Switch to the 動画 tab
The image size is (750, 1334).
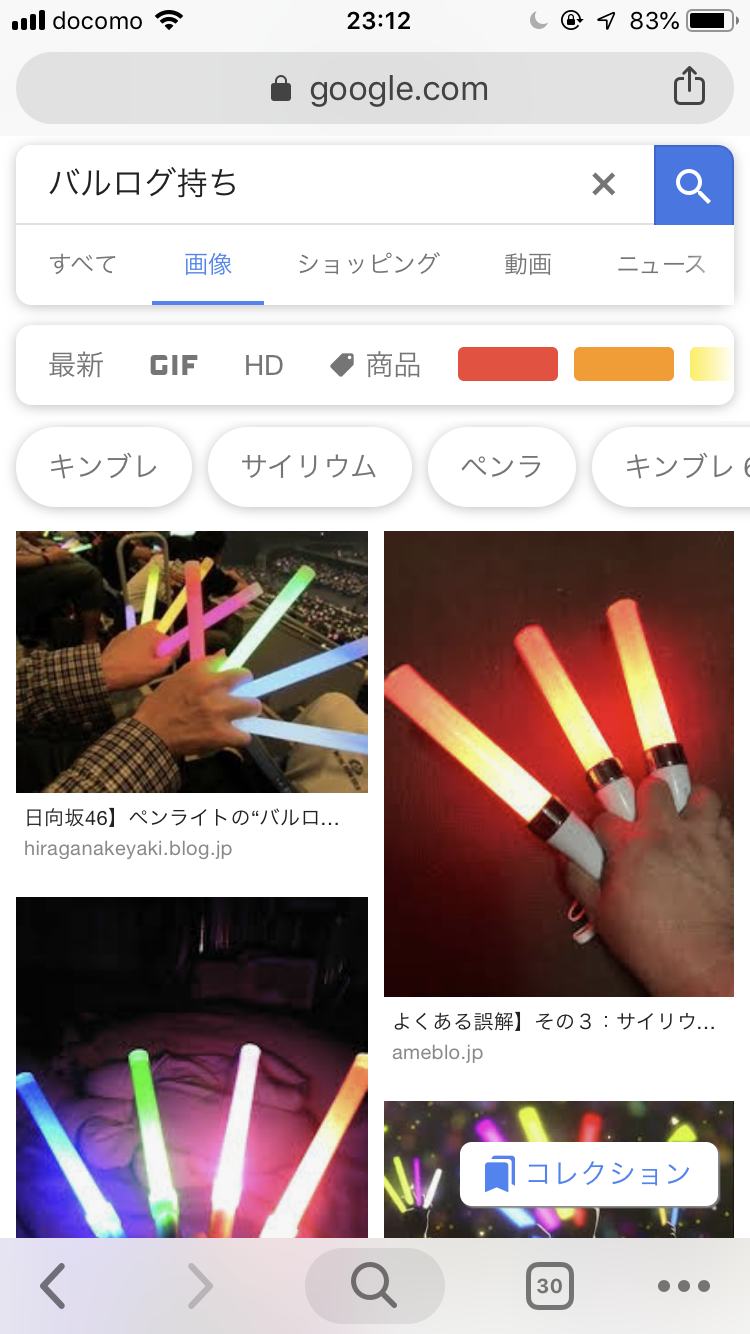click(x=528, y=264)
